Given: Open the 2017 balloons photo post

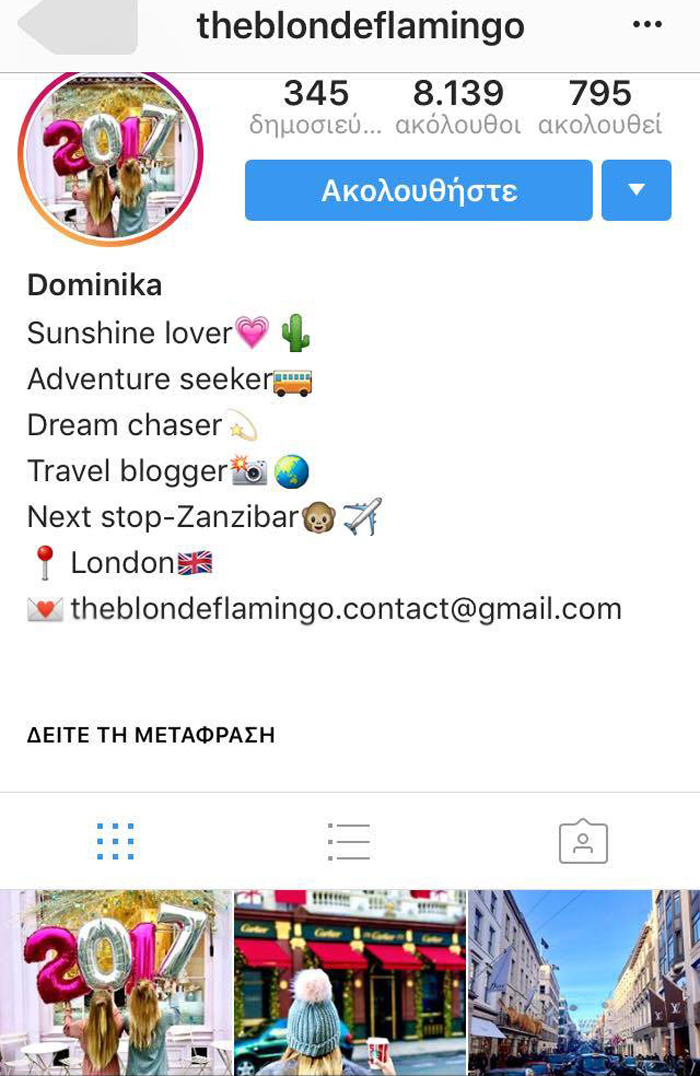Looking at the screenshot, I should click(115, 982).
